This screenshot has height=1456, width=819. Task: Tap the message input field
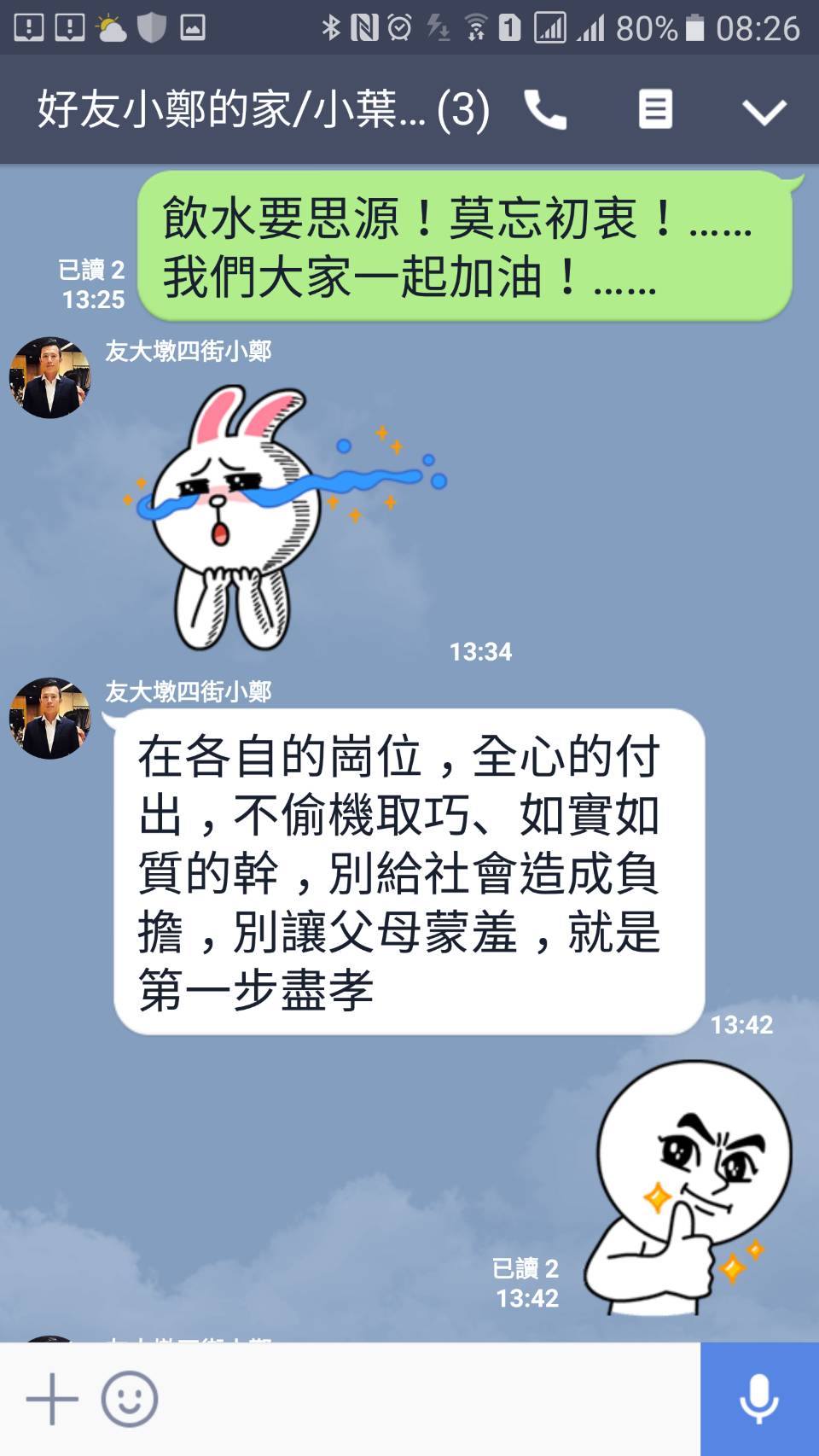(x=427, y=1400)
